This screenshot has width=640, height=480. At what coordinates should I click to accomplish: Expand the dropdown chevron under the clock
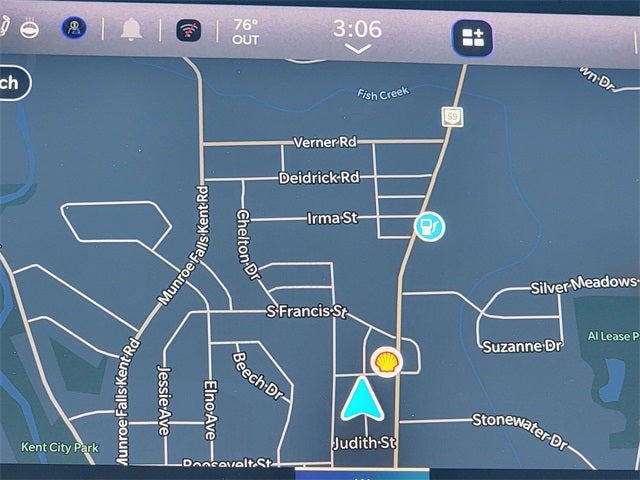[357, 48]
